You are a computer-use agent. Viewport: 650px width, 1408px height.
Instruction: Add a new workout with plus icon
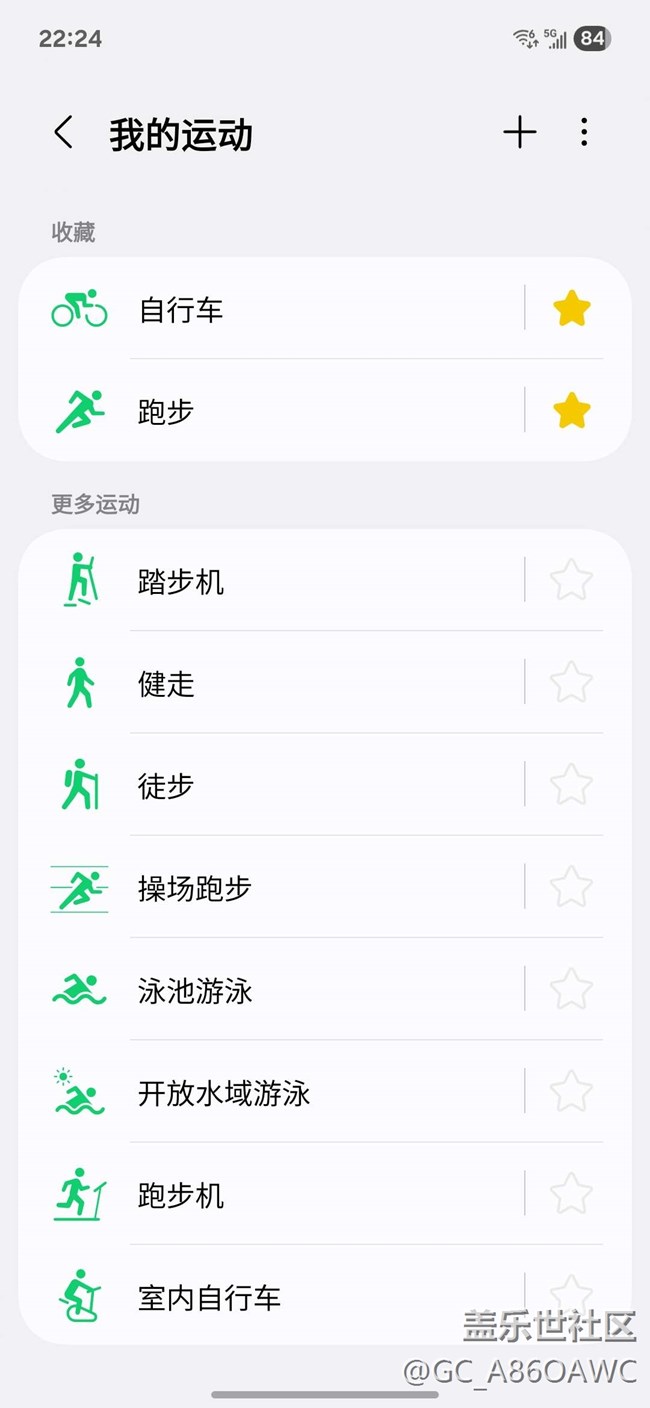pos(520,133)
